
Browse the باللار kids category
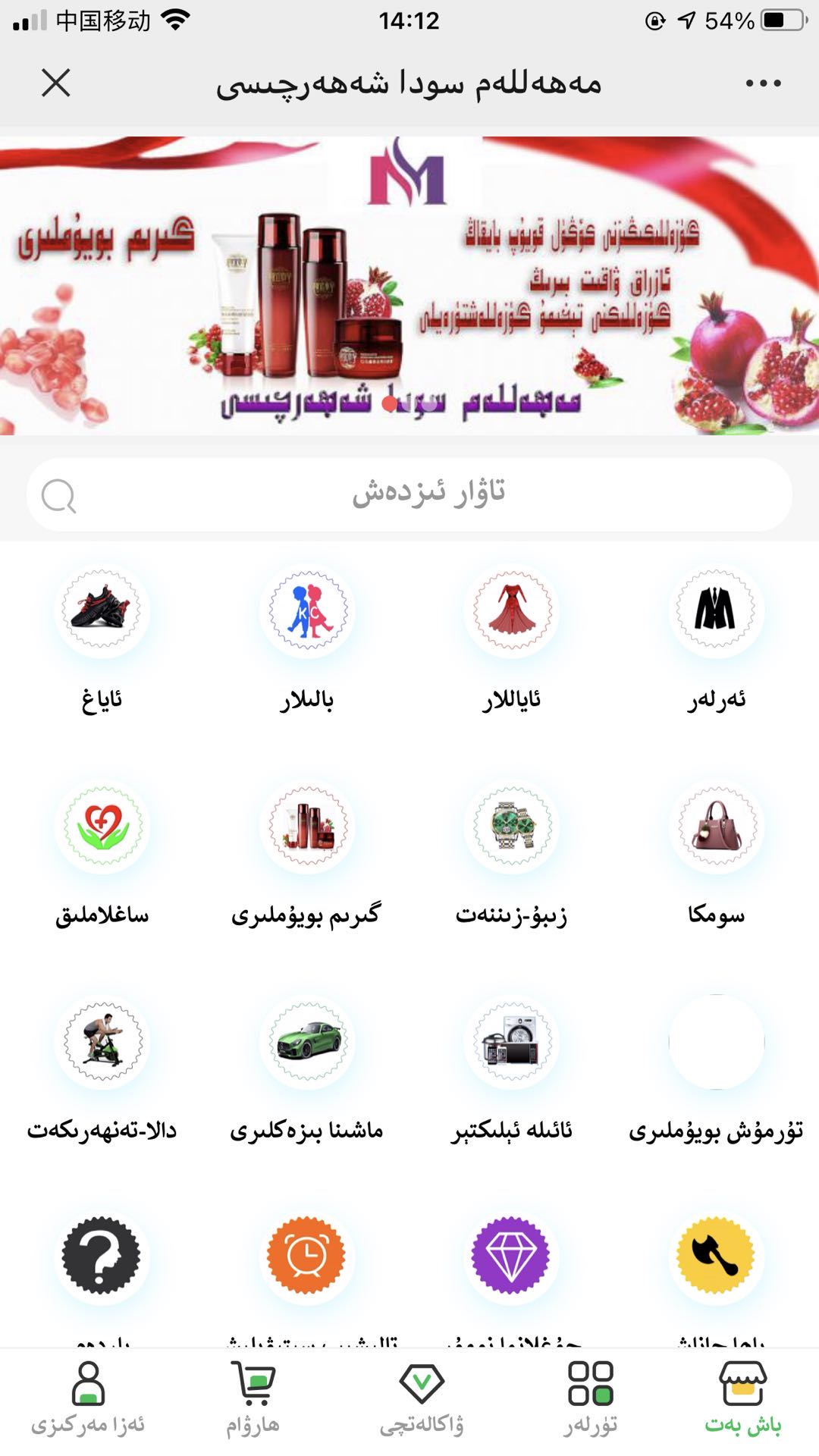(x=307, y=611)
